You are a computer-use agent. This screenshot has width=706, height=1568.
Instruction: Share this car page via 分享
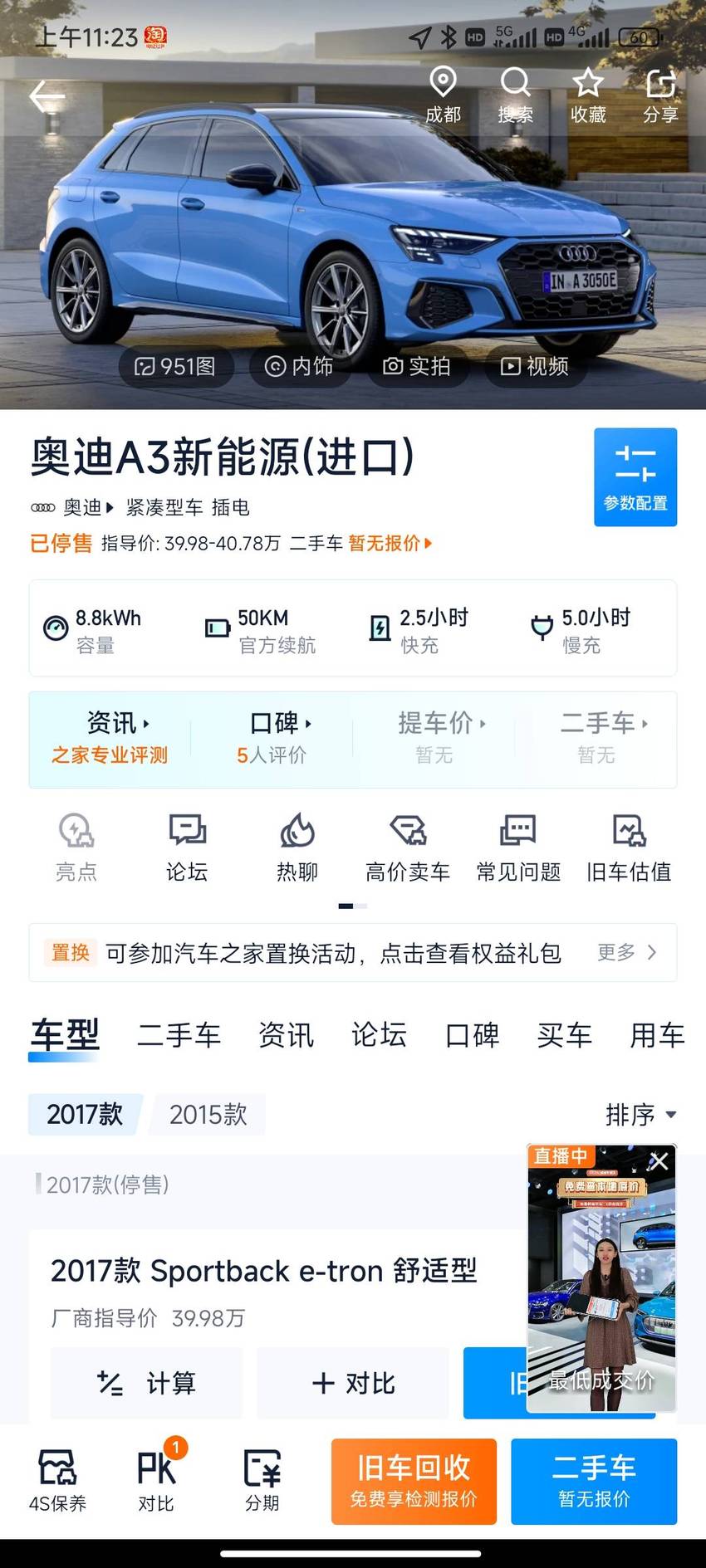660,95
